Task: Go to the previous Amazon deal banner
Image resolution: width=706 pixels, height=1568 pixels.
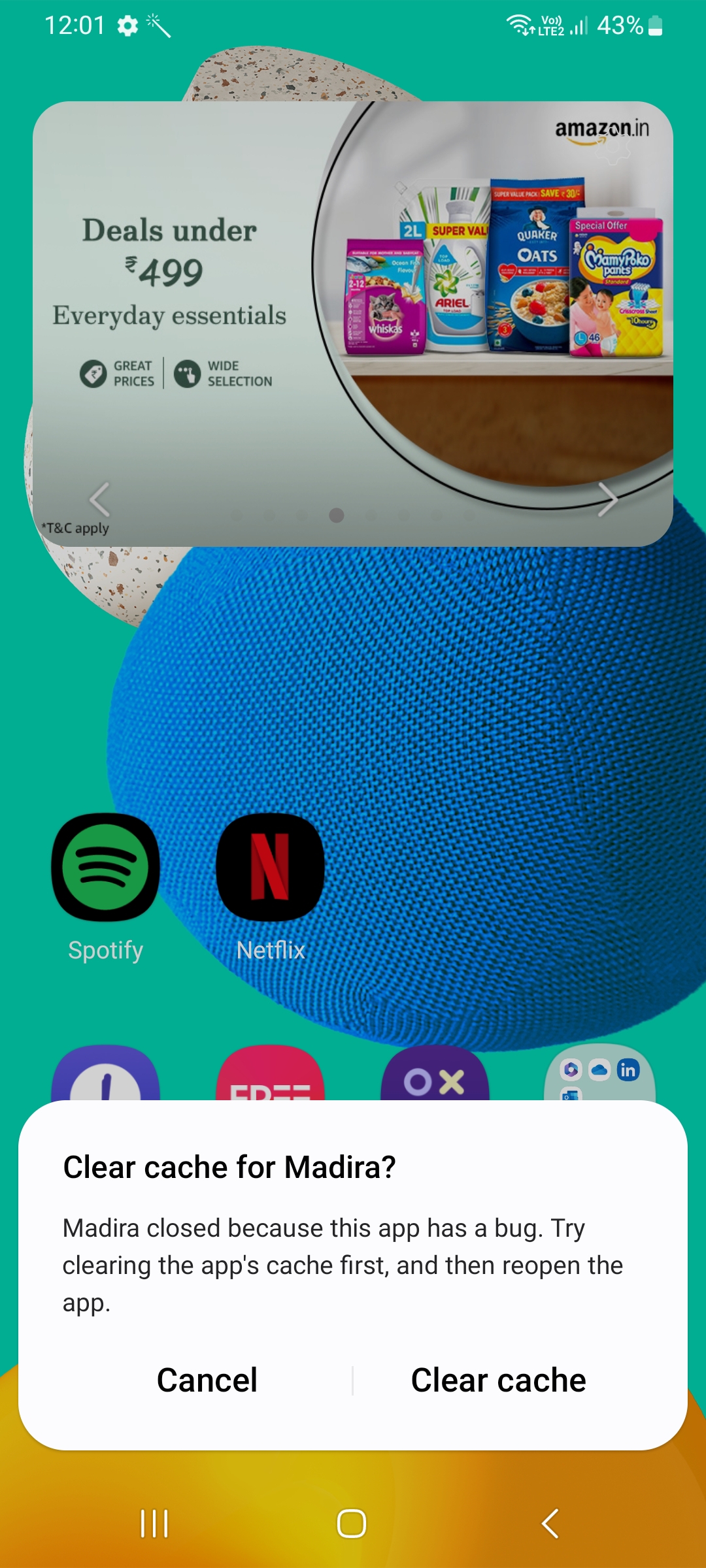Action: click(99, 500)
